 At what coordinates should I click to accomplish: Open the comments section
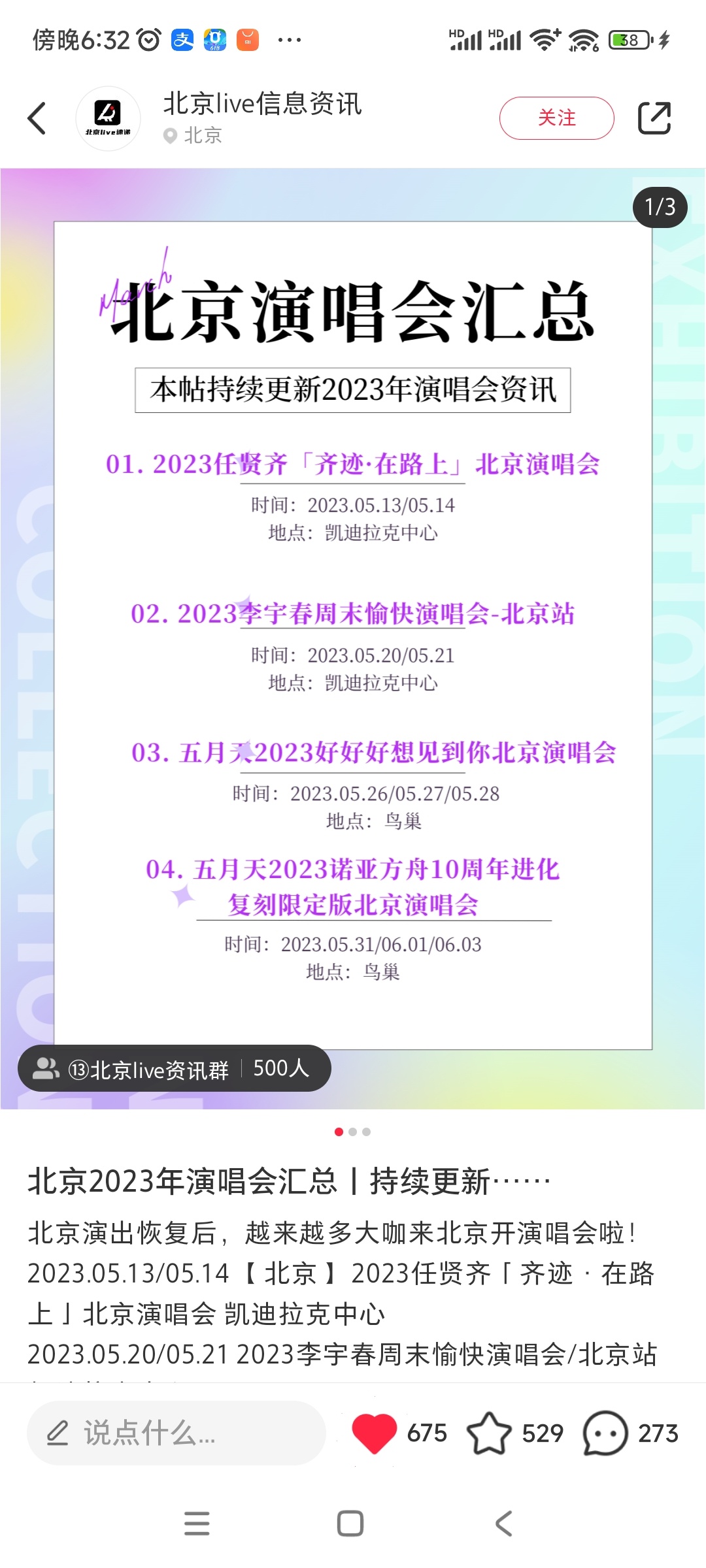pos(605,1433)
